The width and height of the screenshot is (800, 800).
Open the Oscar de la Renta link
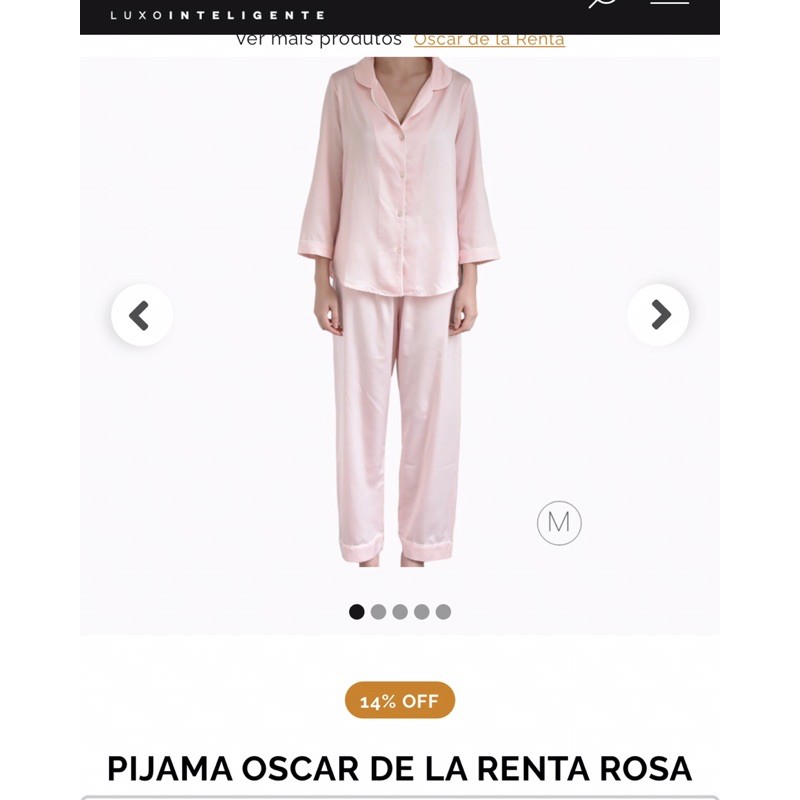pos(489,39)
